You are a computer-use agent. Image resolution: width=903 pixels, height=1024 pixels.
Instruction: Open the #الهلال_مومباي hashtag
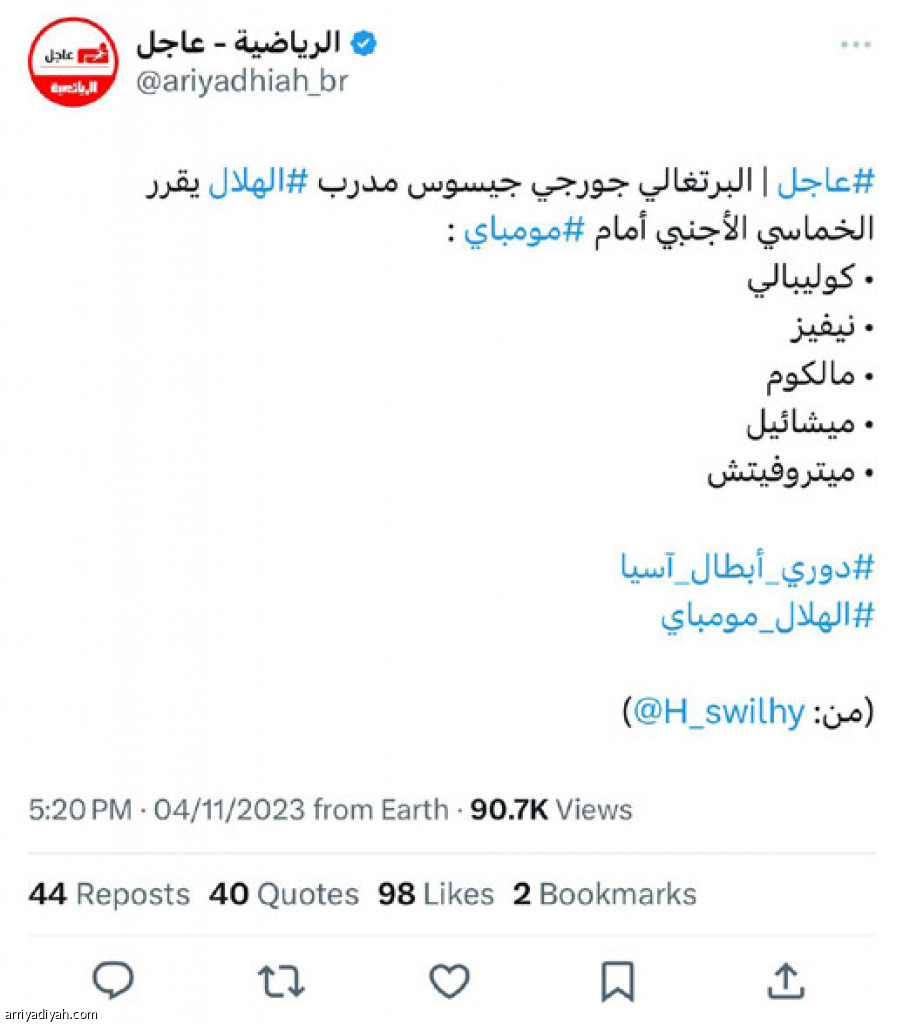point(767,616)
